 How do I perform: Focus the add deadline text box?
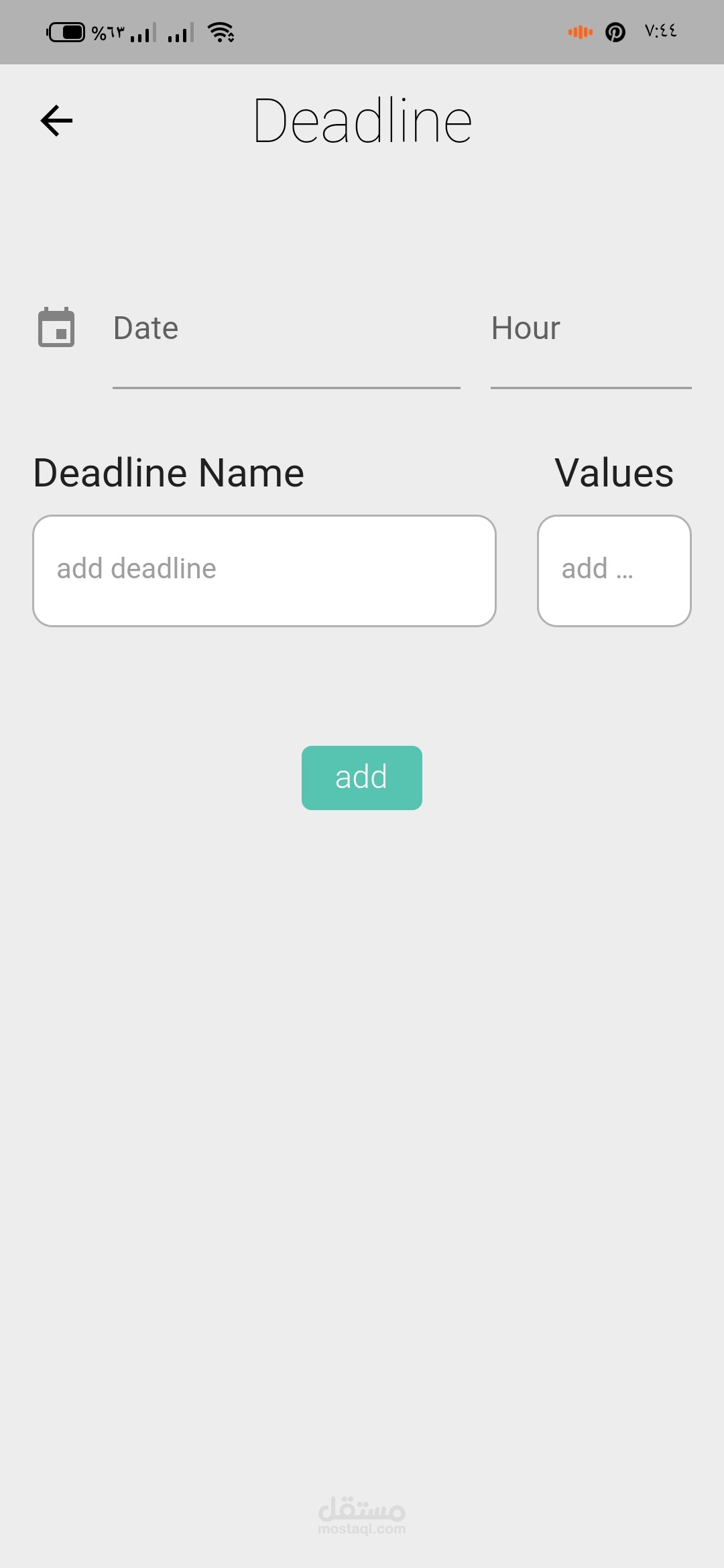click(264, 570)
